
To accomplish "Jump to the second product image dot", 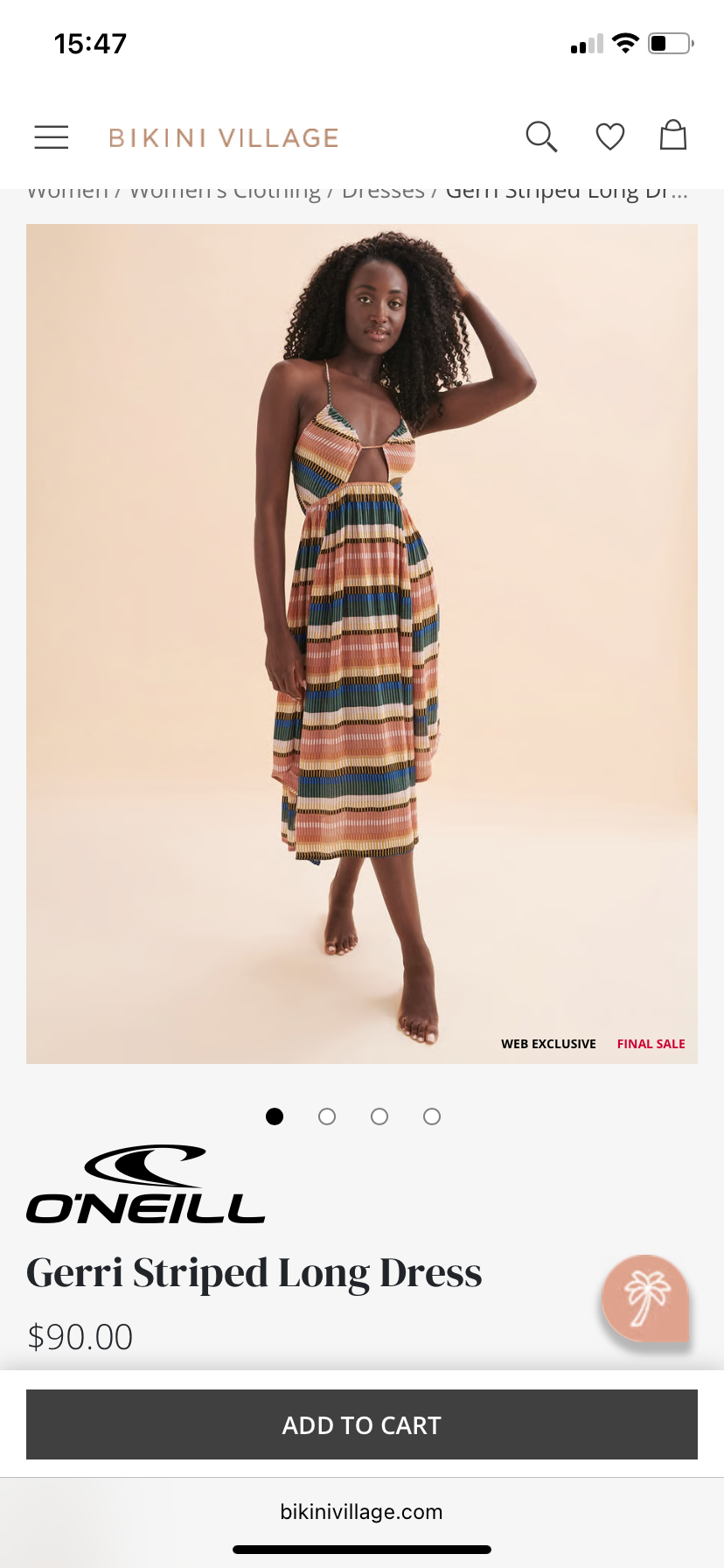I will pos(327,1116).
